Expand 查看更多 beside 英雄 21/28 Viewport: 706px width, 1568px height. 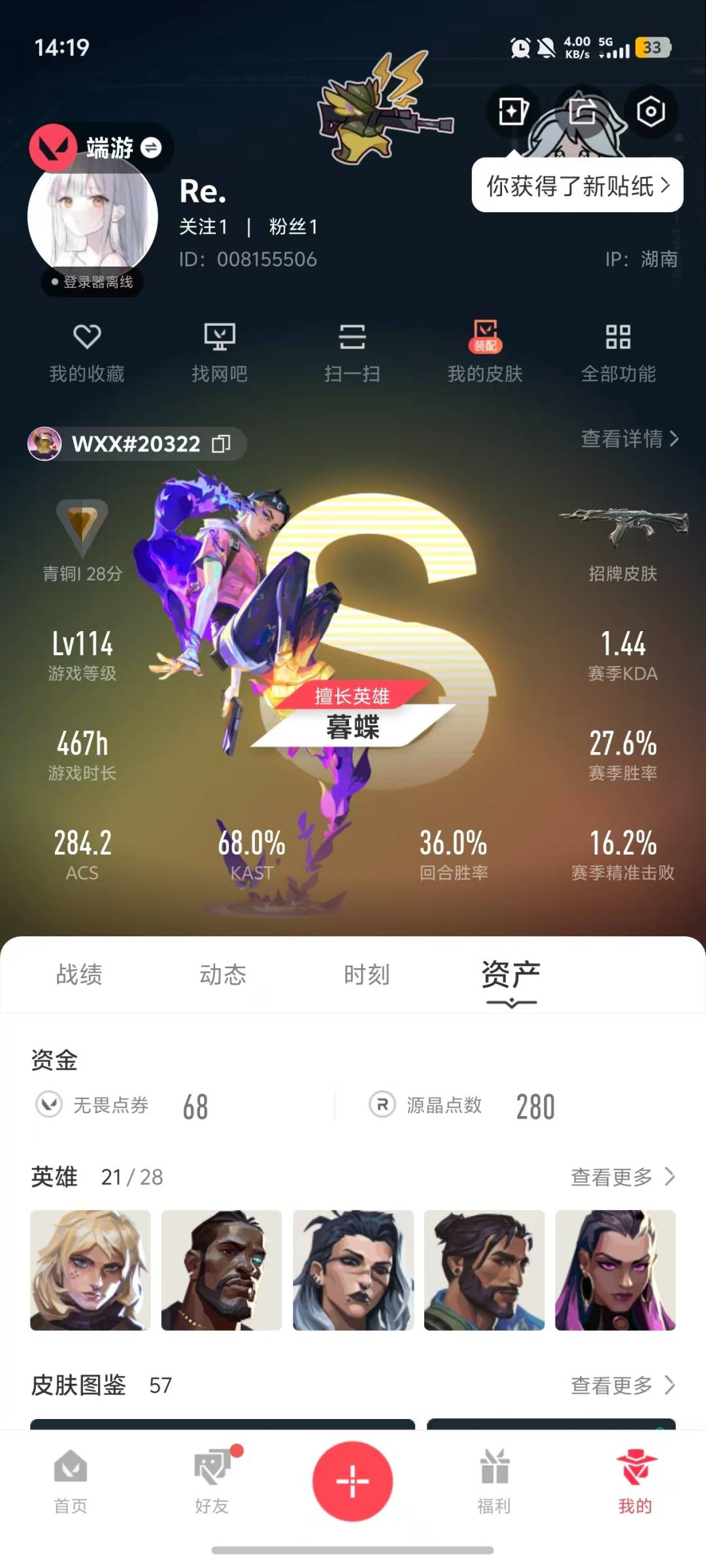[x=621, y=1177]
